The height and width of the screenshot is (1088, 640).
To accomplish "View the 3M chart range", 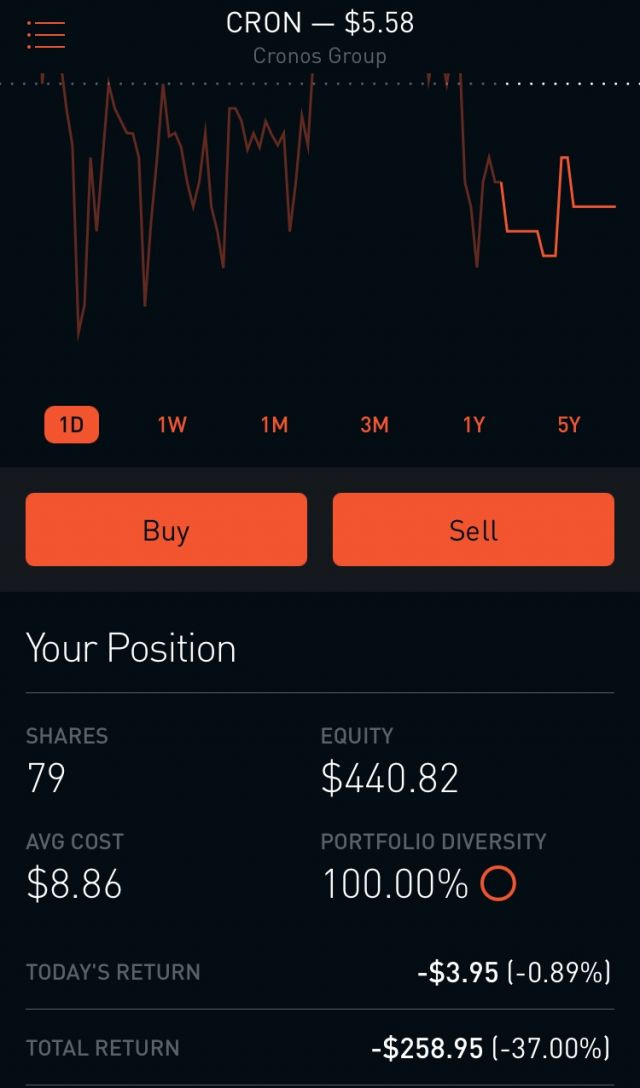I will pos(374,425).
